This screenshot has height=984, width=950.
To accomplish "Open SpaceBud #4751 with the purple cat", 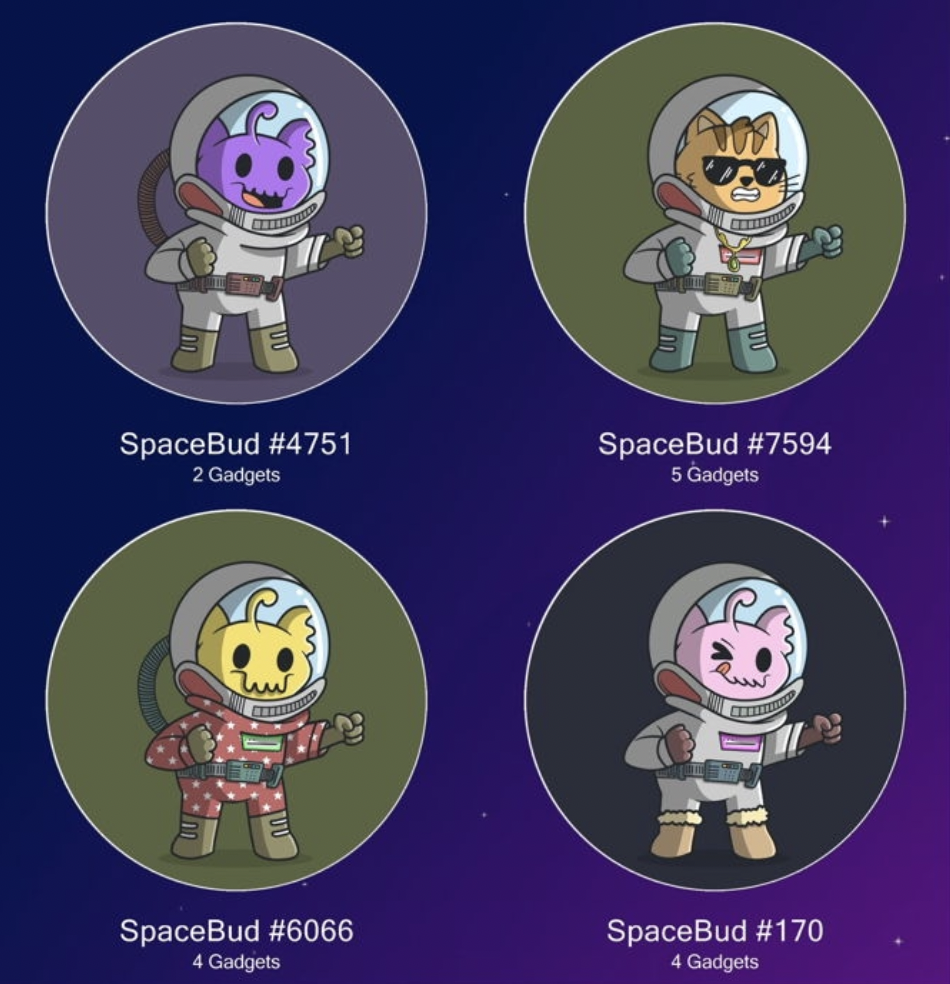I will [x=237, y=215].
